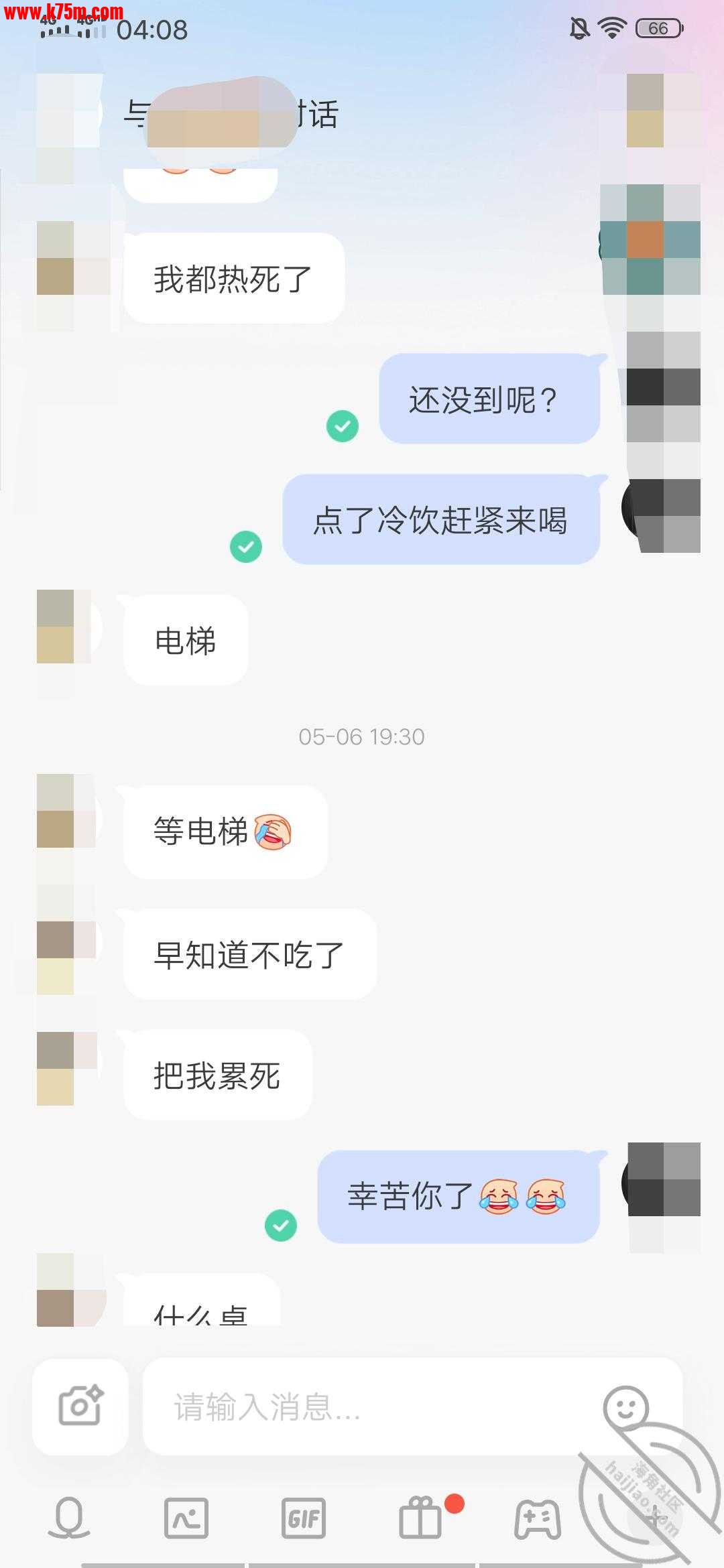Open the emoji picker in the message box
Viewport: 724px width, 1568px height.
click(x=625, y=1405)
